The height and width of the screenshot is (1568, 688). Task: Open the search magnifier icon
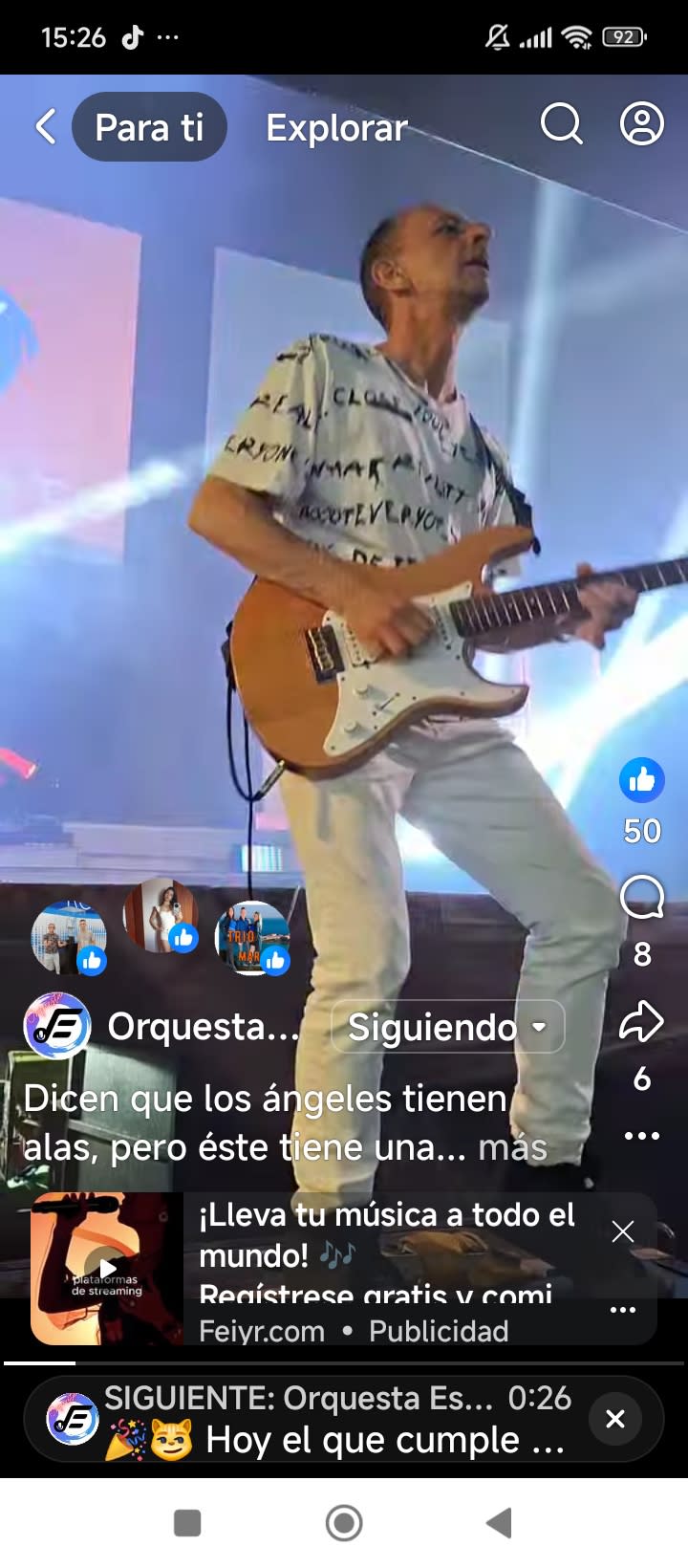[x=561, y=124]
